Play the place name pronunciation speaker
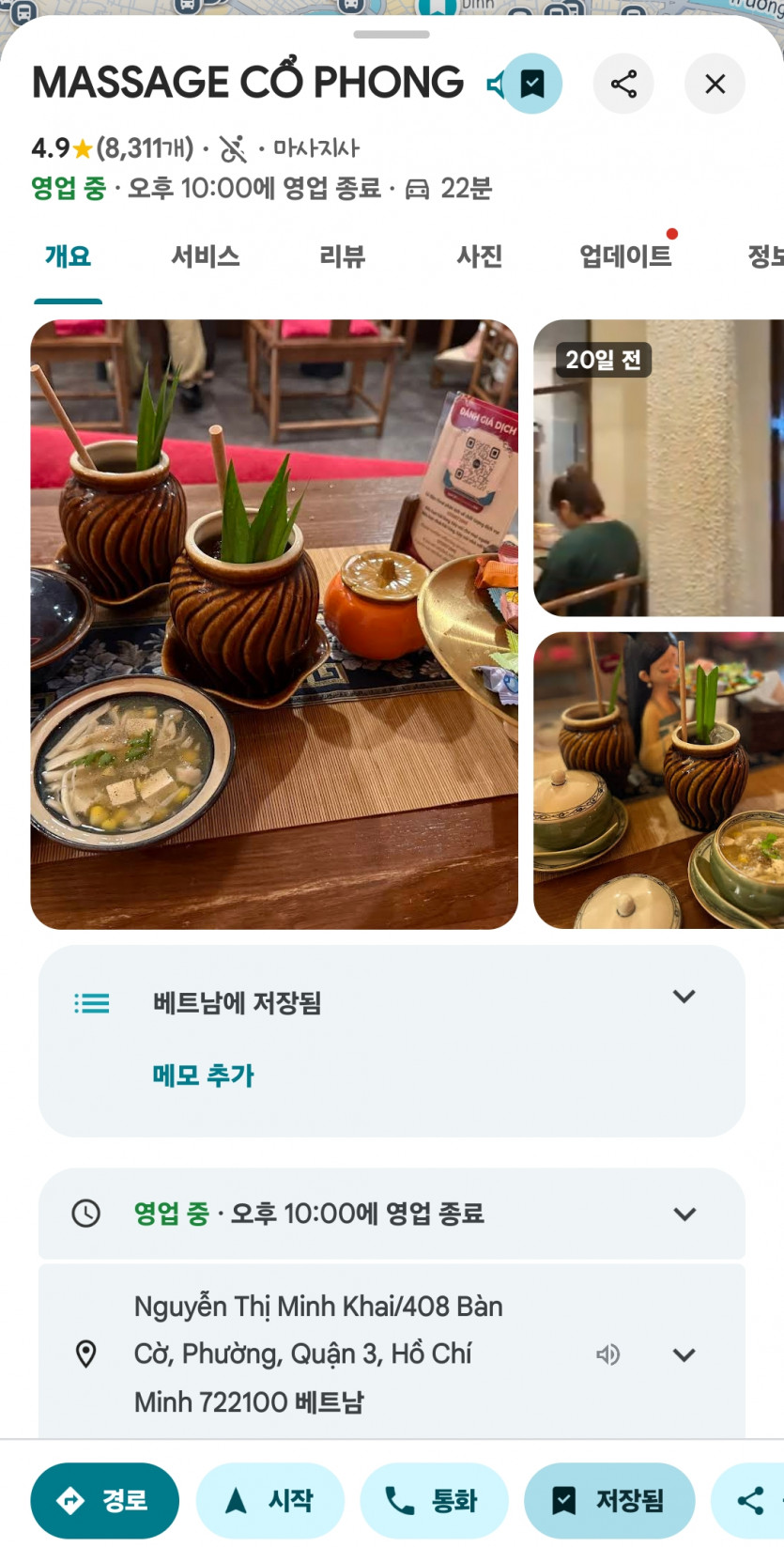Image resolution: width=784 pixels, height=1547 pixels. (x=494, y=85)
